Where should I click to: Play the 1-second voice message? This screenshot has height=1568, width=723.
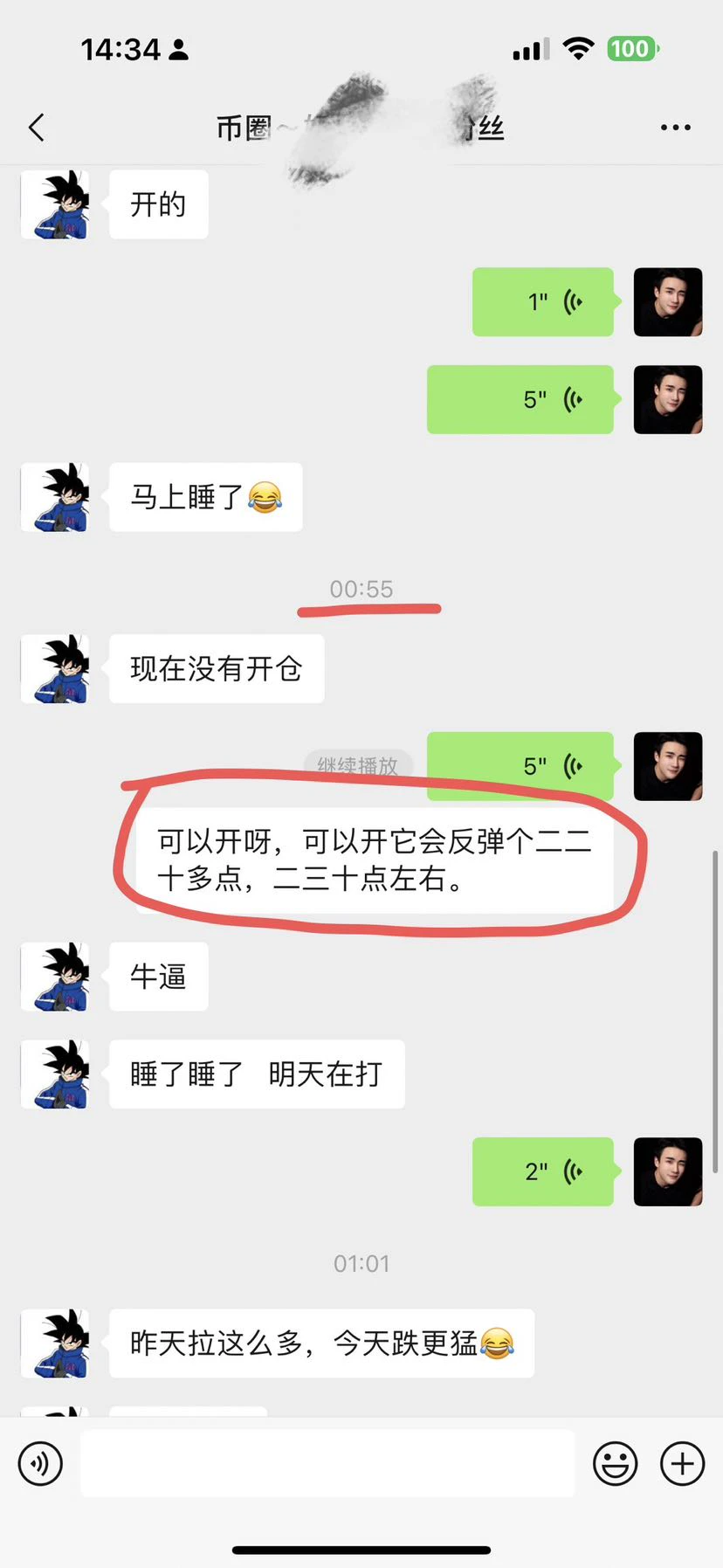[x=543, y=302]
